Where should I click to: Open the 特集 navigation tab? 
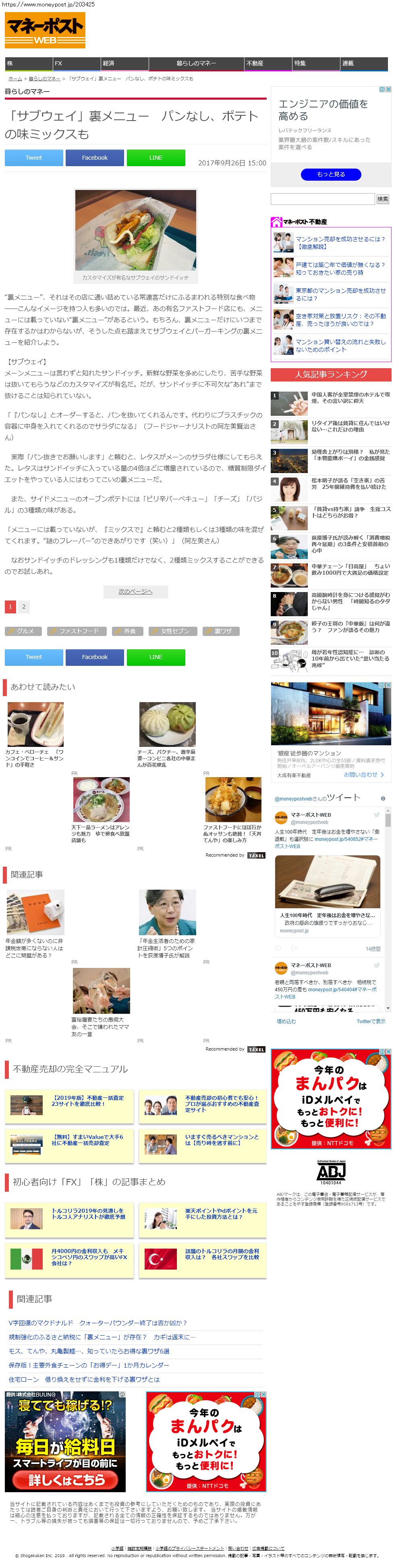click(x=316, y=63)
